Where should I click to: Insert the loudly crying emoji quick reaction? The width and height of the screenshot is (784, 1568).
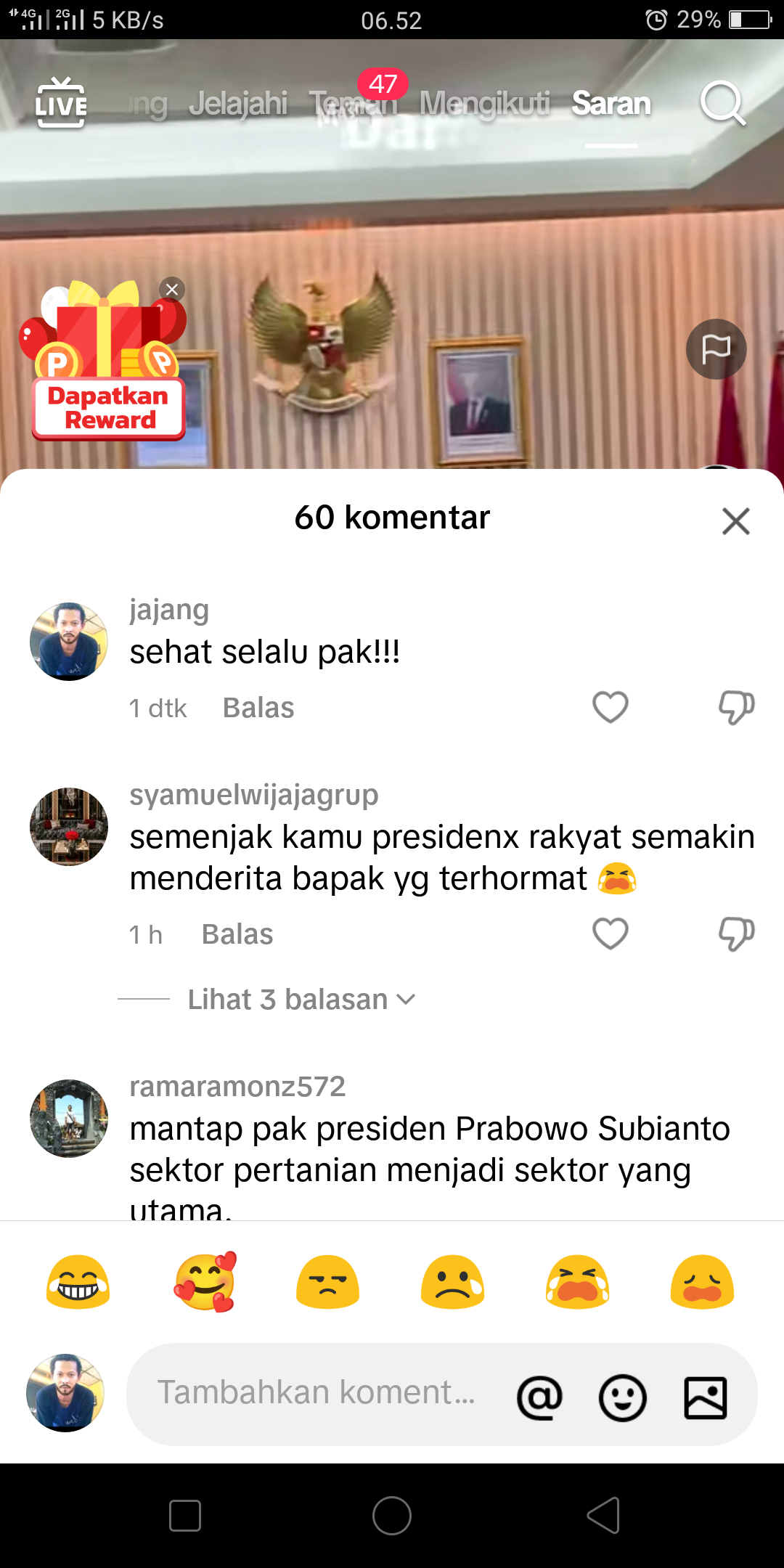pos(578,1282)
